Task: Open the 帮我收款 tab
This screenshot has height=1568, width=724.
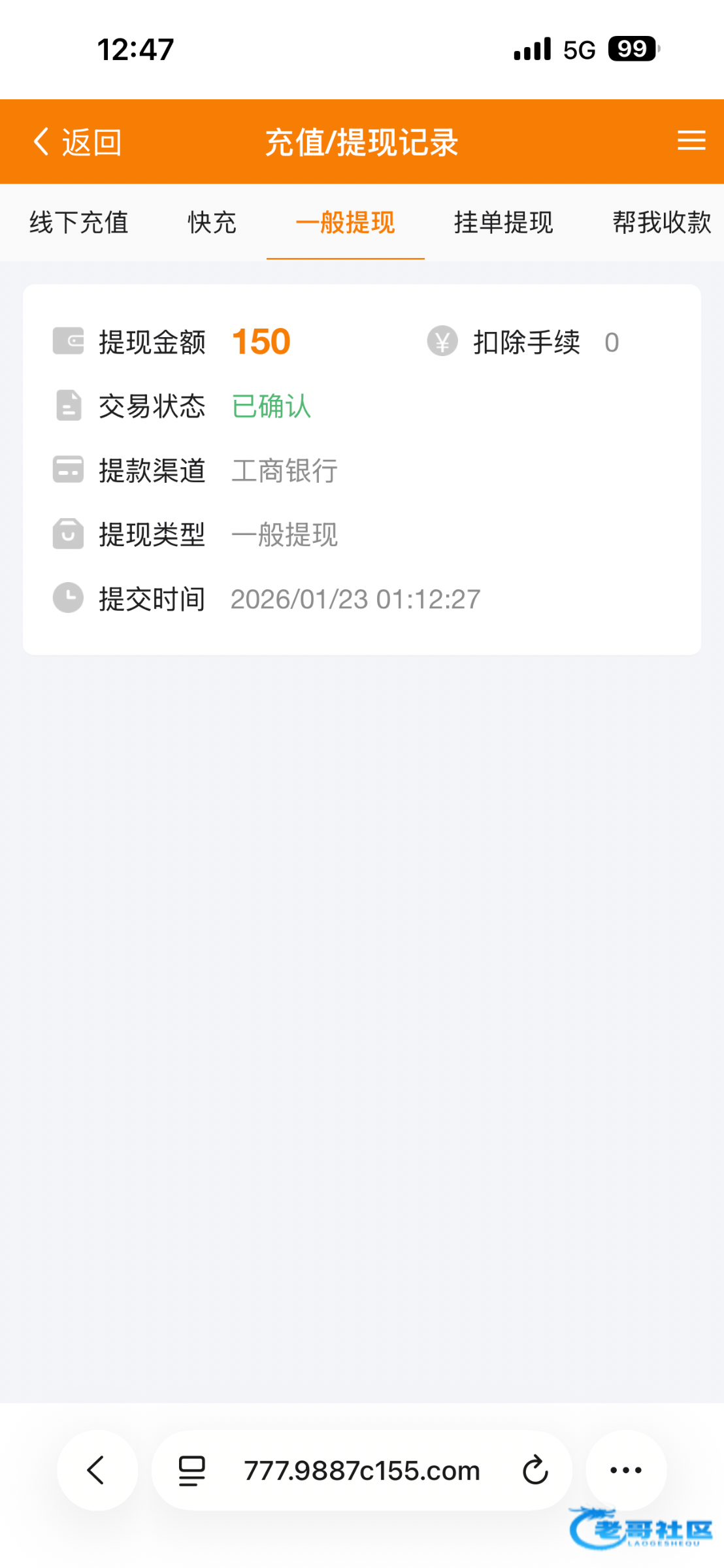Action: [x=661, y=223]
